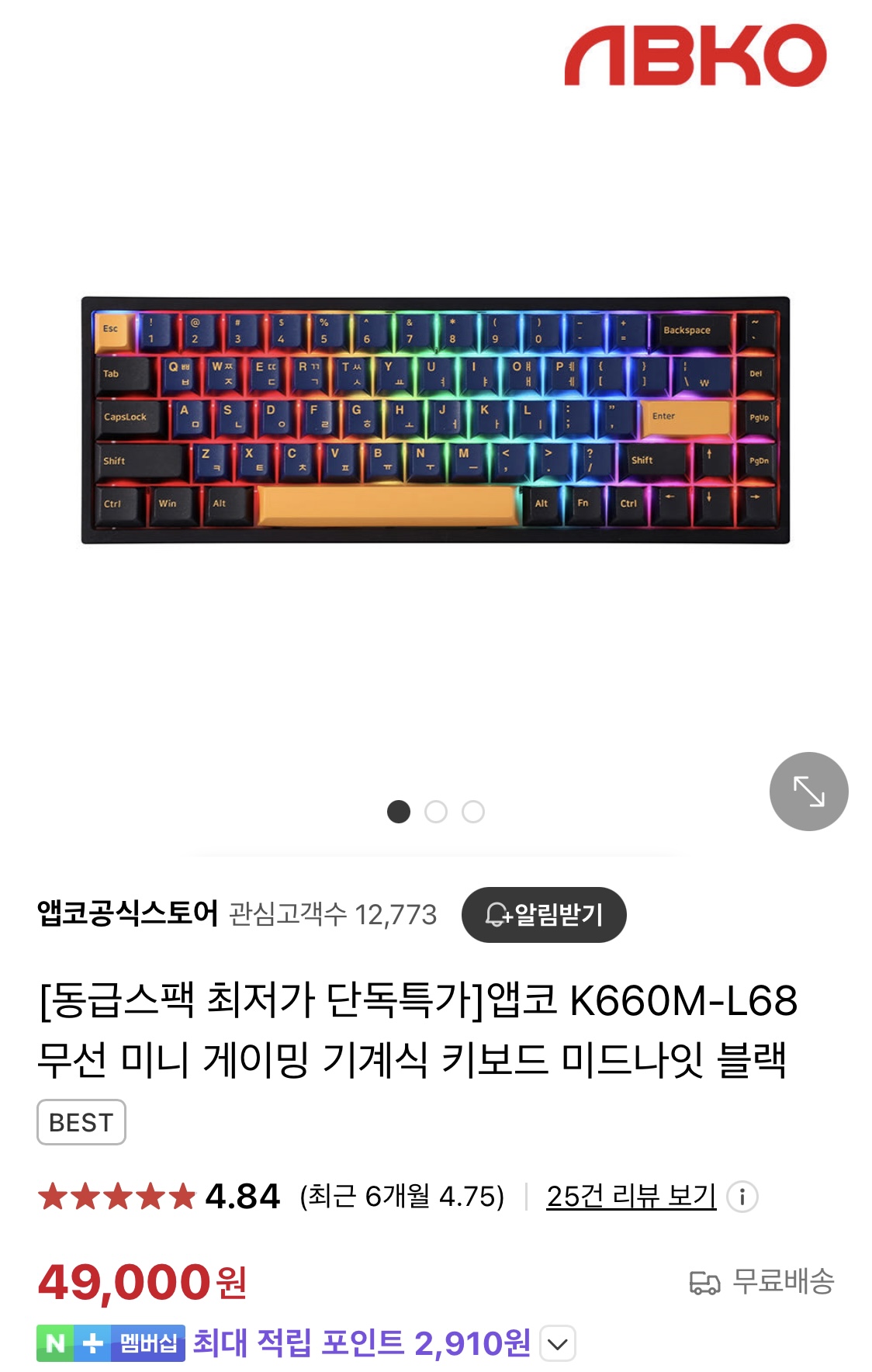The image size is (872, 1372).
Task: Tap the info icon beside reviews
Action: (742, 1197)
